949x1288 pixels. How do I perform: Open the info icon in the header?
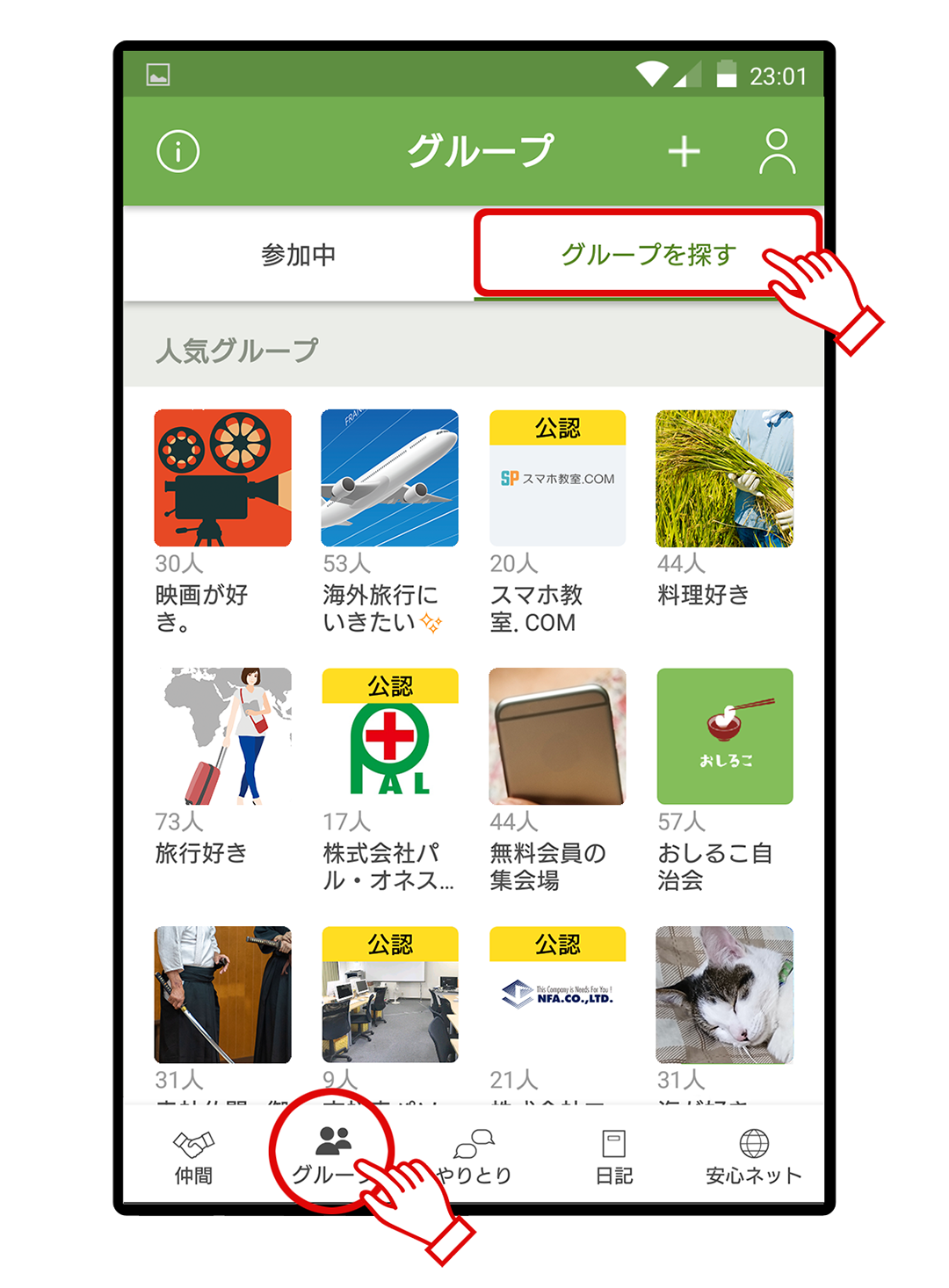(178, 152)
